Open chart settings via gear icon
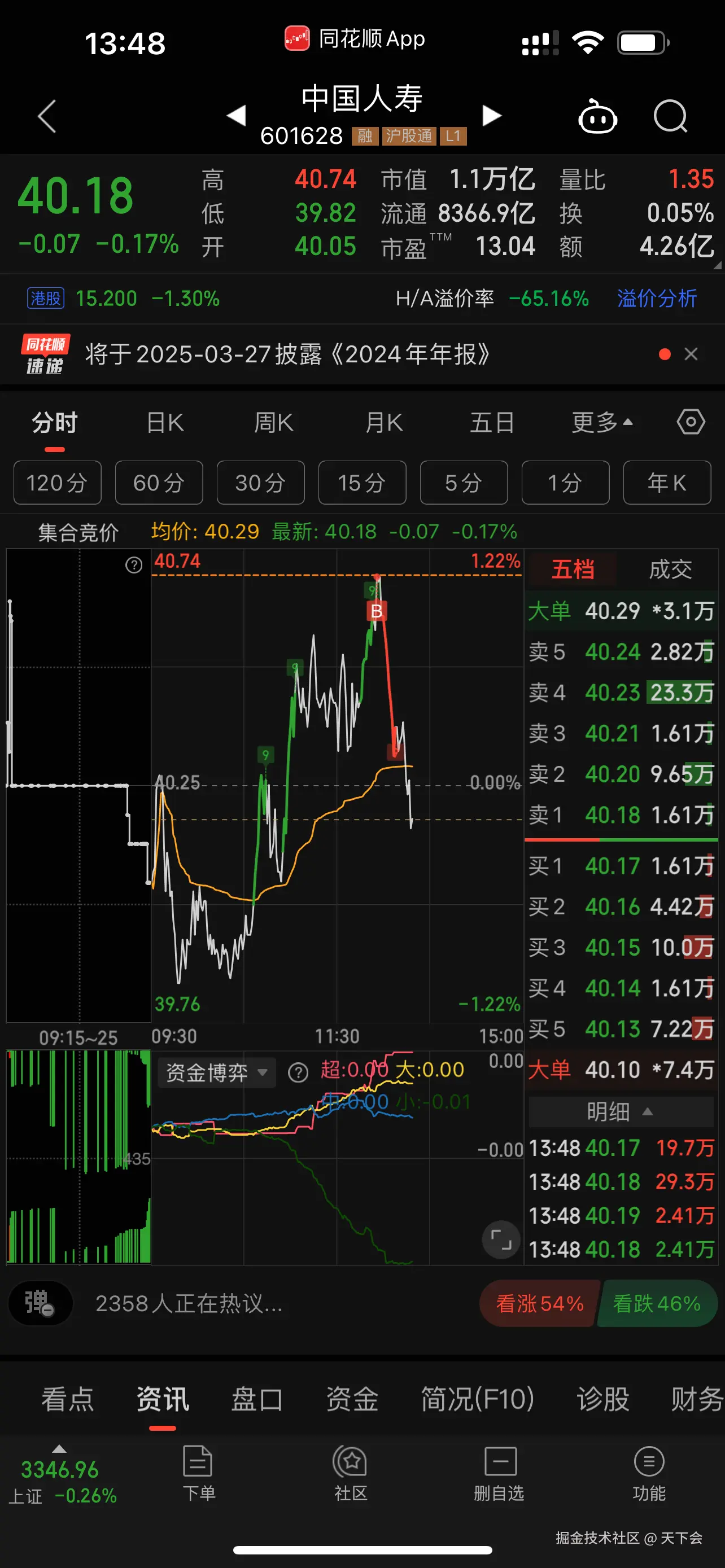The width and height of the screenshot is (725, 1568). 691,421
